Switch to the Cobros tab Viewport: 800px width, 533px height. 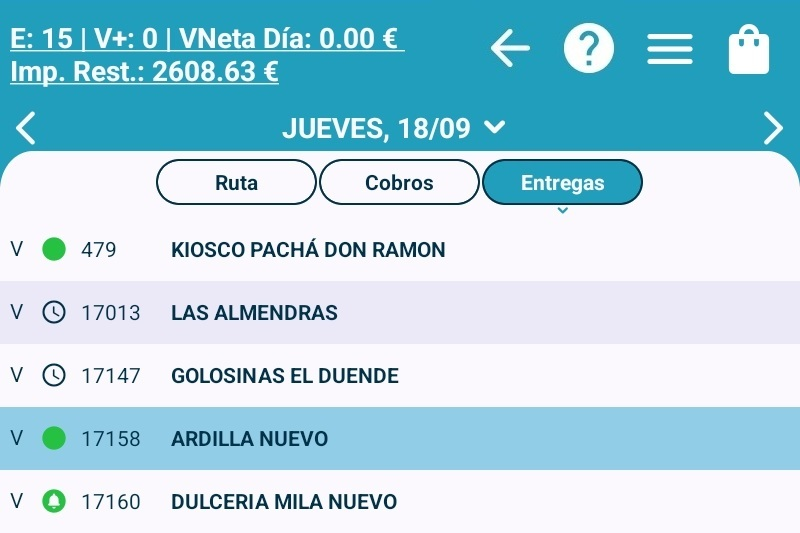point(399,183)
